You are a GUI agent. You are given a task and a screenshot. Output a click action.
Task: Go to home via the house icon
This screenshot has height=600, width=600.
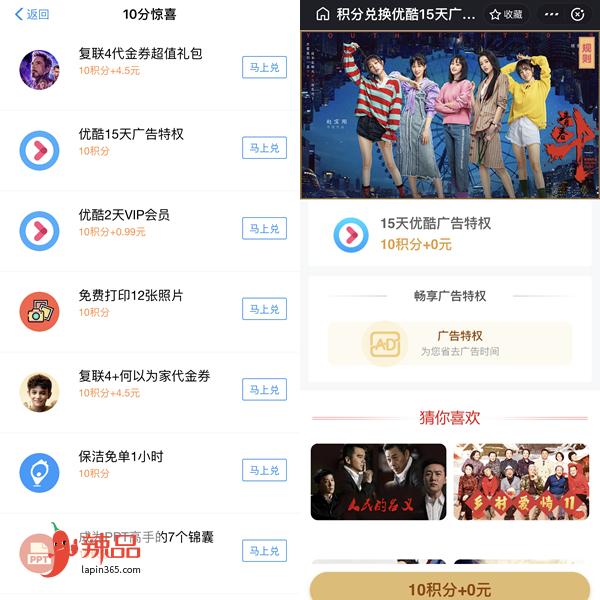(322, 14)
